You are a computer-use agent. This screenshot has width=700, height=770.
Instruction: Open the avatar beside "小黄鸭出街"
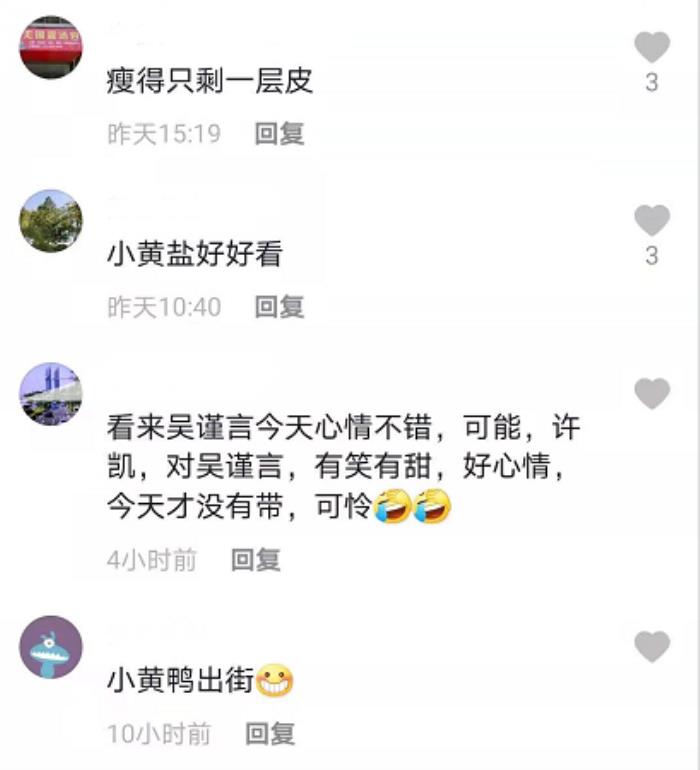pyautogui.click(x=51, y=647)
